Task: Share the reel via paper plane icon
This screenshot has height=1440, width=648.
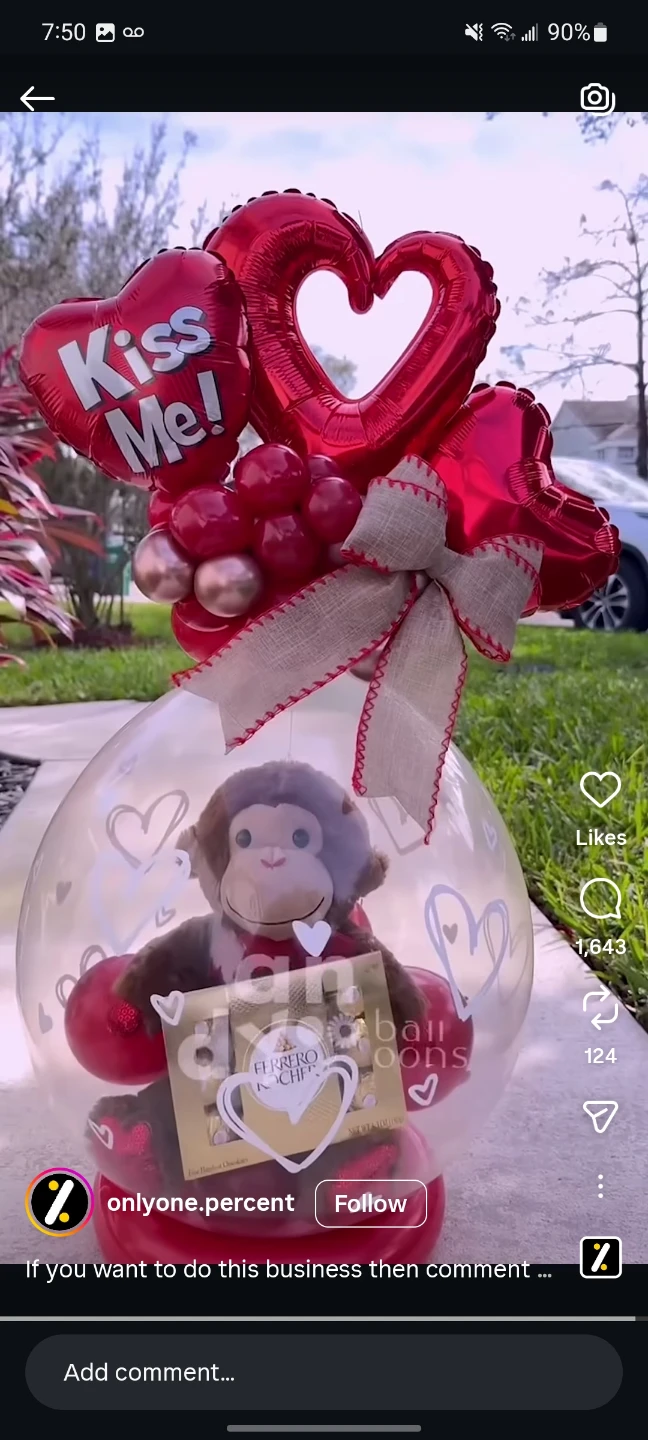Action: point(600,1116)
